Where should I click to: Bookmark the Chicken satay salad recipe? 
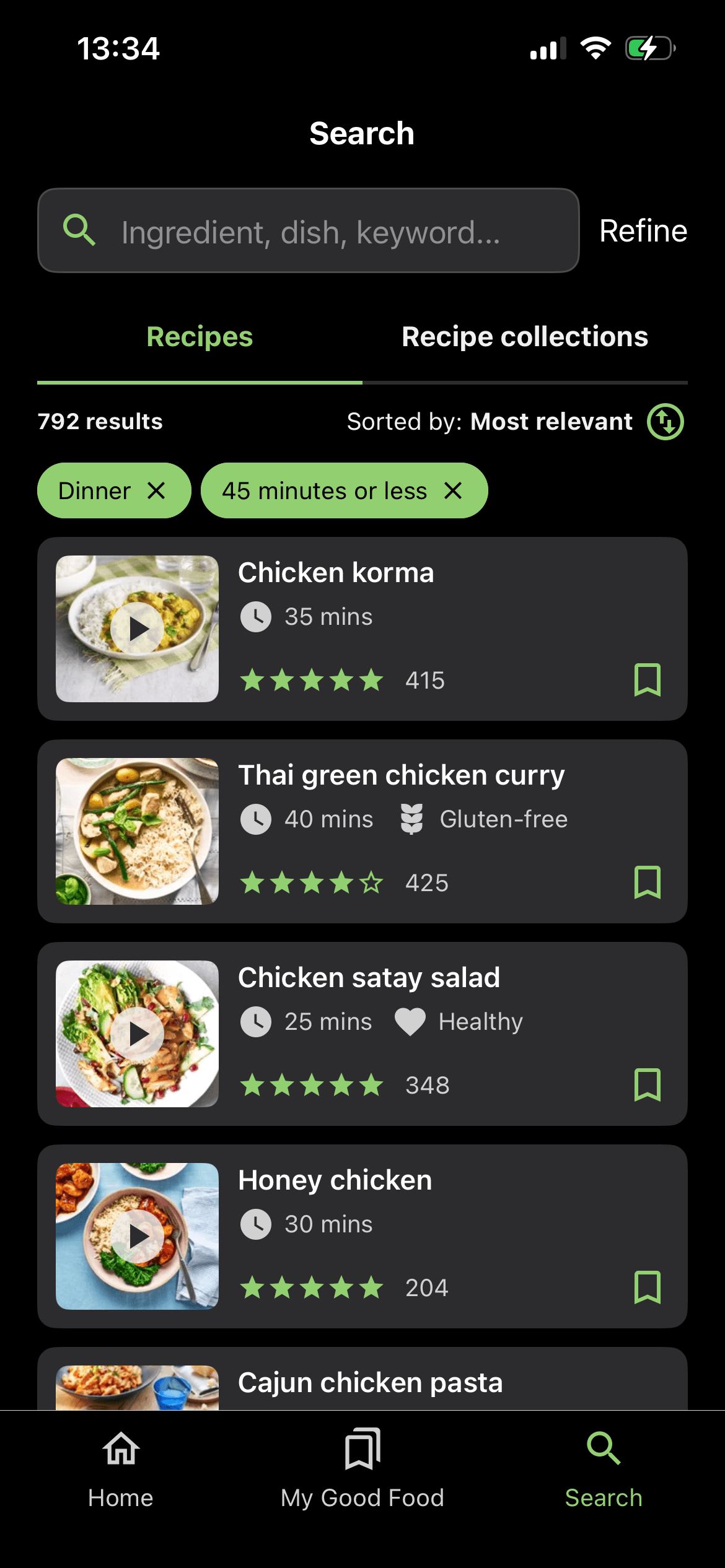(647, 1085)
